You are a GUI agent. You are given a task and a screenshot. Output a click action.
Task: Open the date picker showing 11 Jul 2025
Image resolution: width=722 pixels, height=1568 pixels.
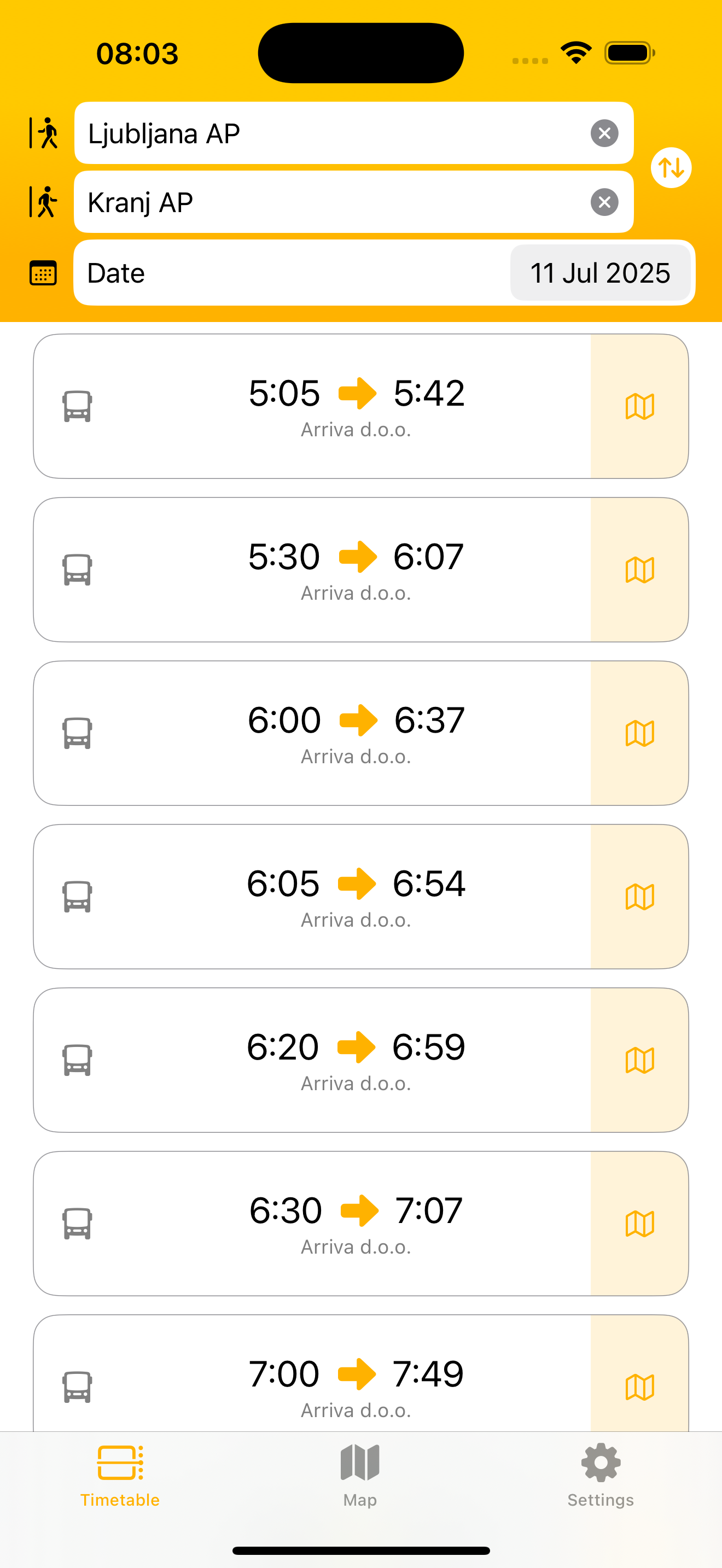coord(599,273)
